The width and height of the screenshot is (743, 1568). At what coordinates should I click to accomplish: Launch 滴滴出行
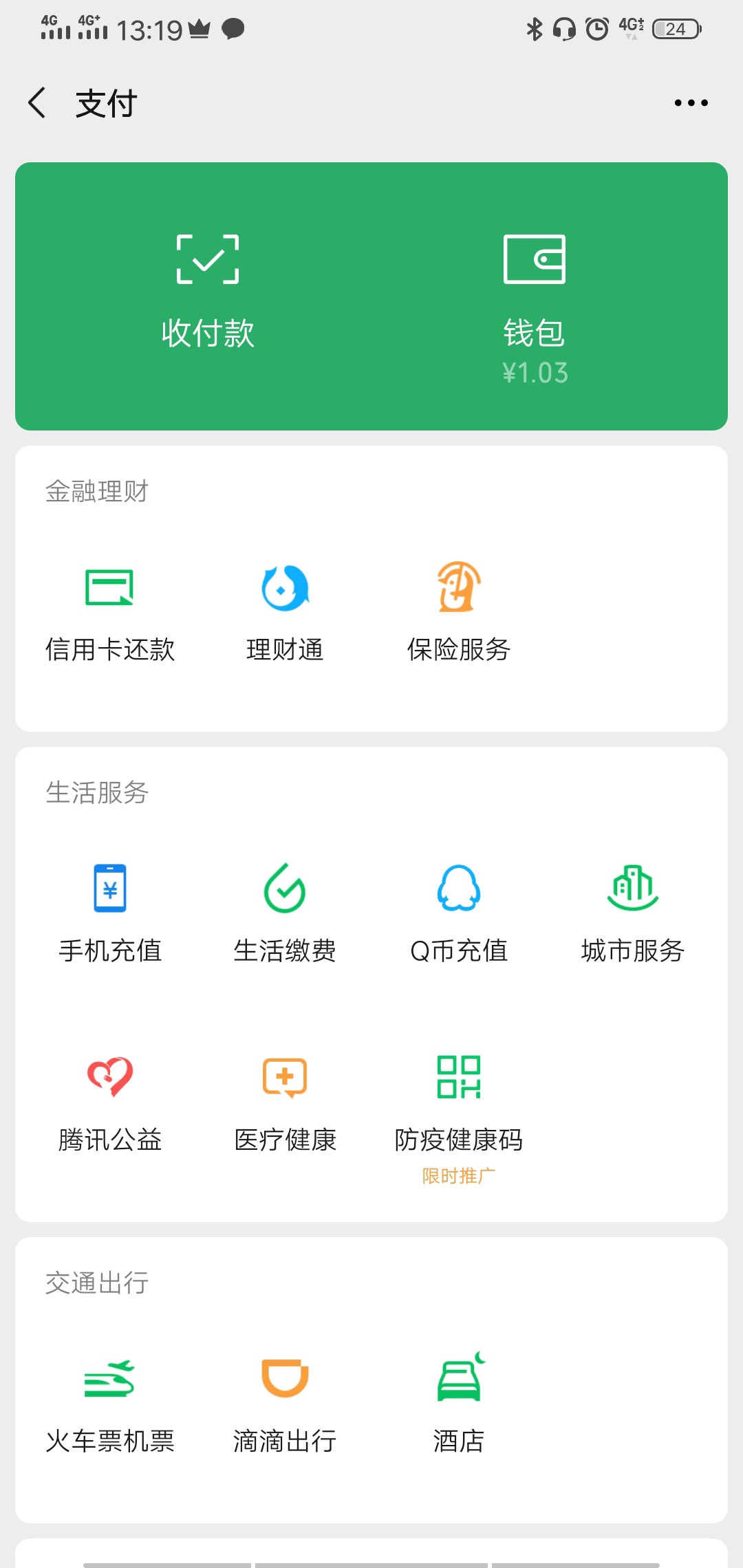click(x=285, y=1404)
